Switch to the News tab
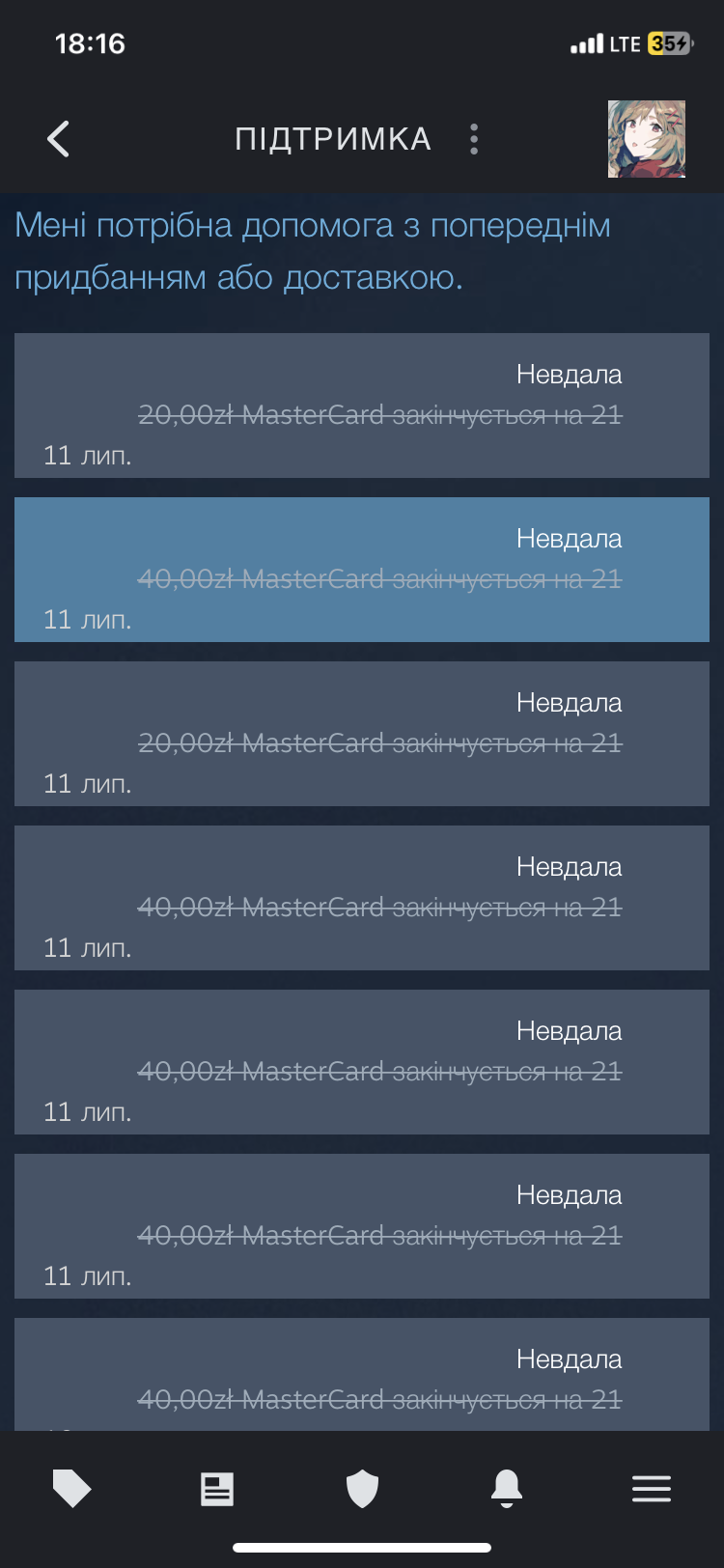The height and width of the screenshot is (1568, 724). 217,1488
